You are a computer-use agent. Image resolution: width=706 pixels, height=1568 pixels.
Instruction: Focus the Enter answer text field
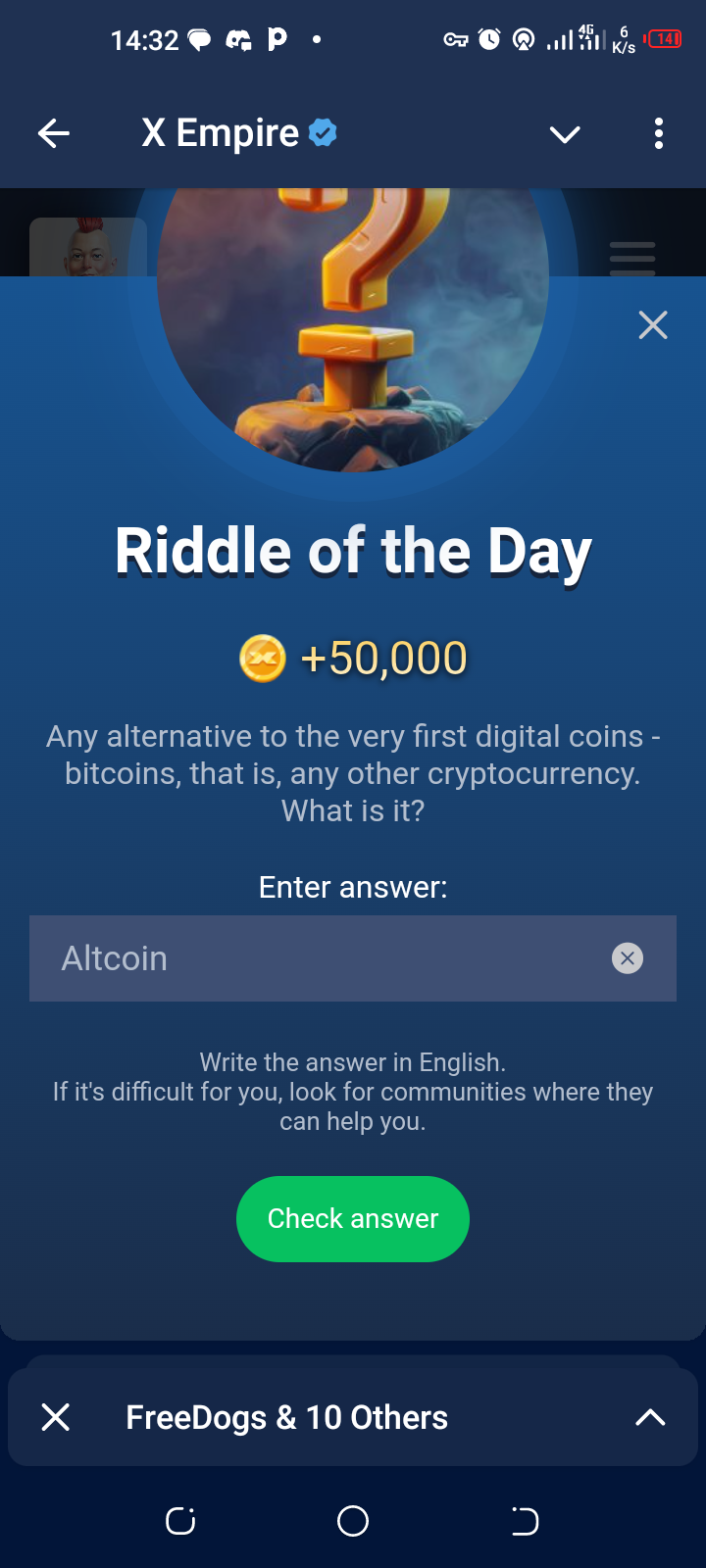pyautogui.click(x=324, y=958)
